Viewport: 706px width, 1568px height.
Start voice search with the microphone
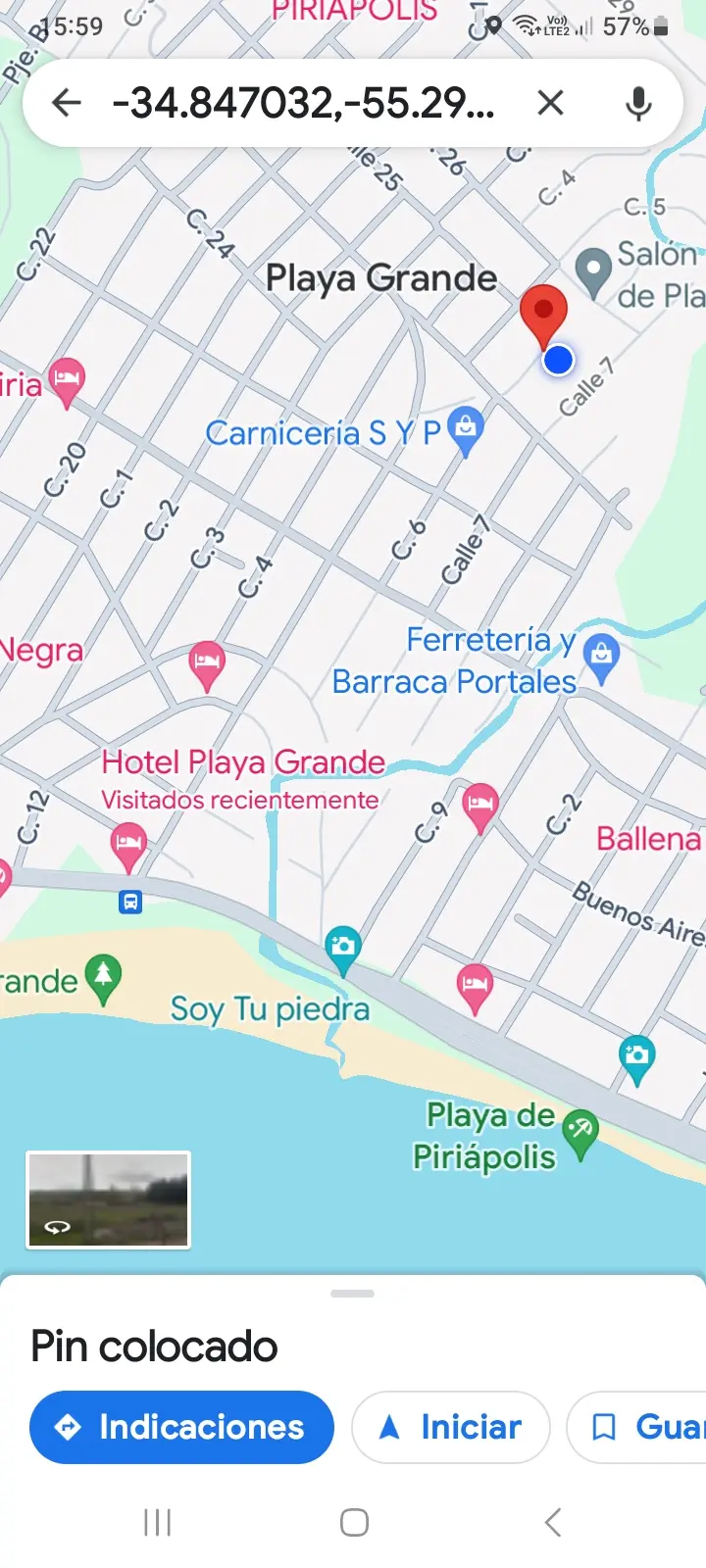coord(638,103)
